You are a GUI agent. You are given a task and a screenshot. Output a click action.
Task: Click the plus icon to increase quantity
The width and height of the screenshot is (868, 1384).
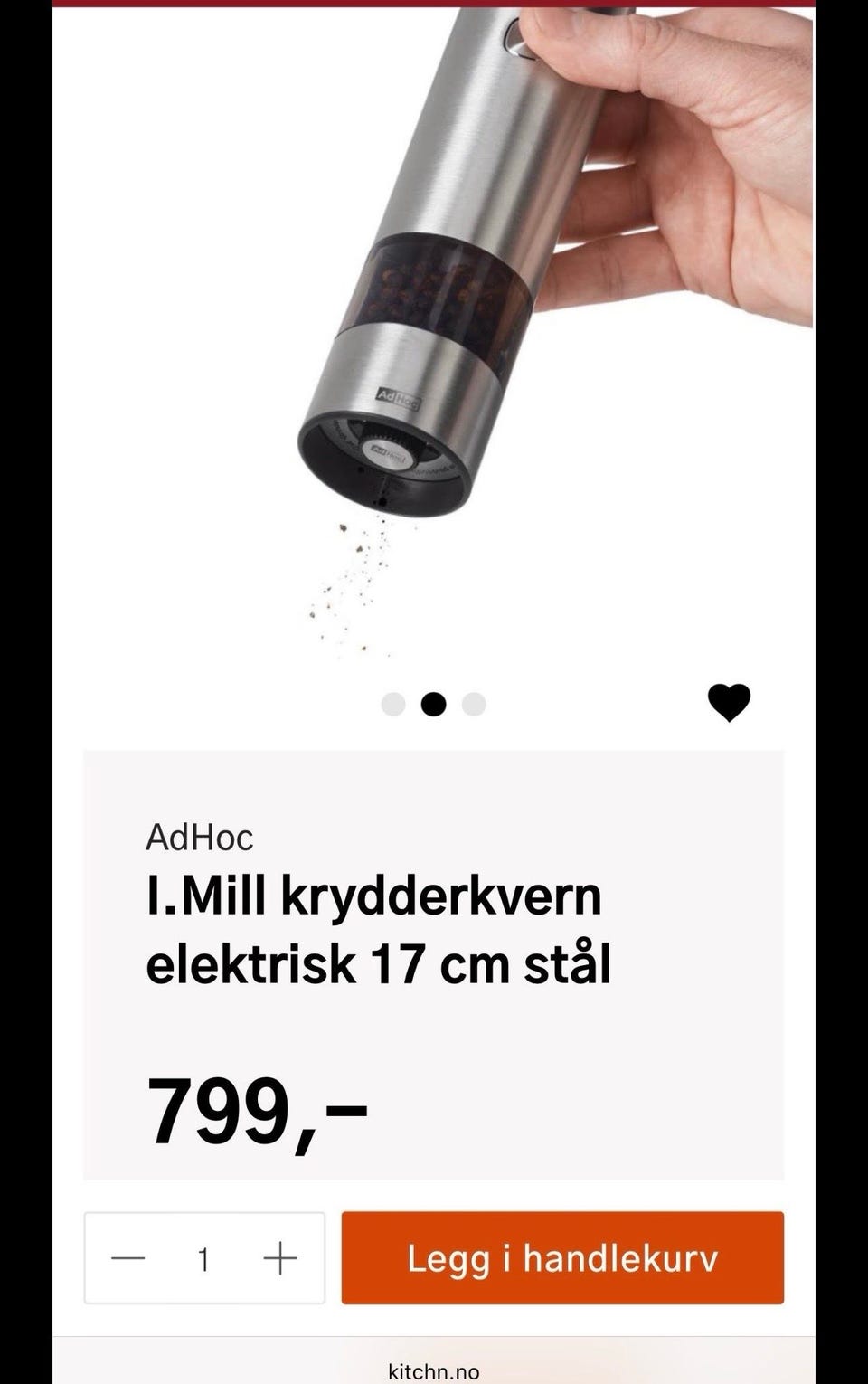pyautogui.click(x=280, y=1256)
